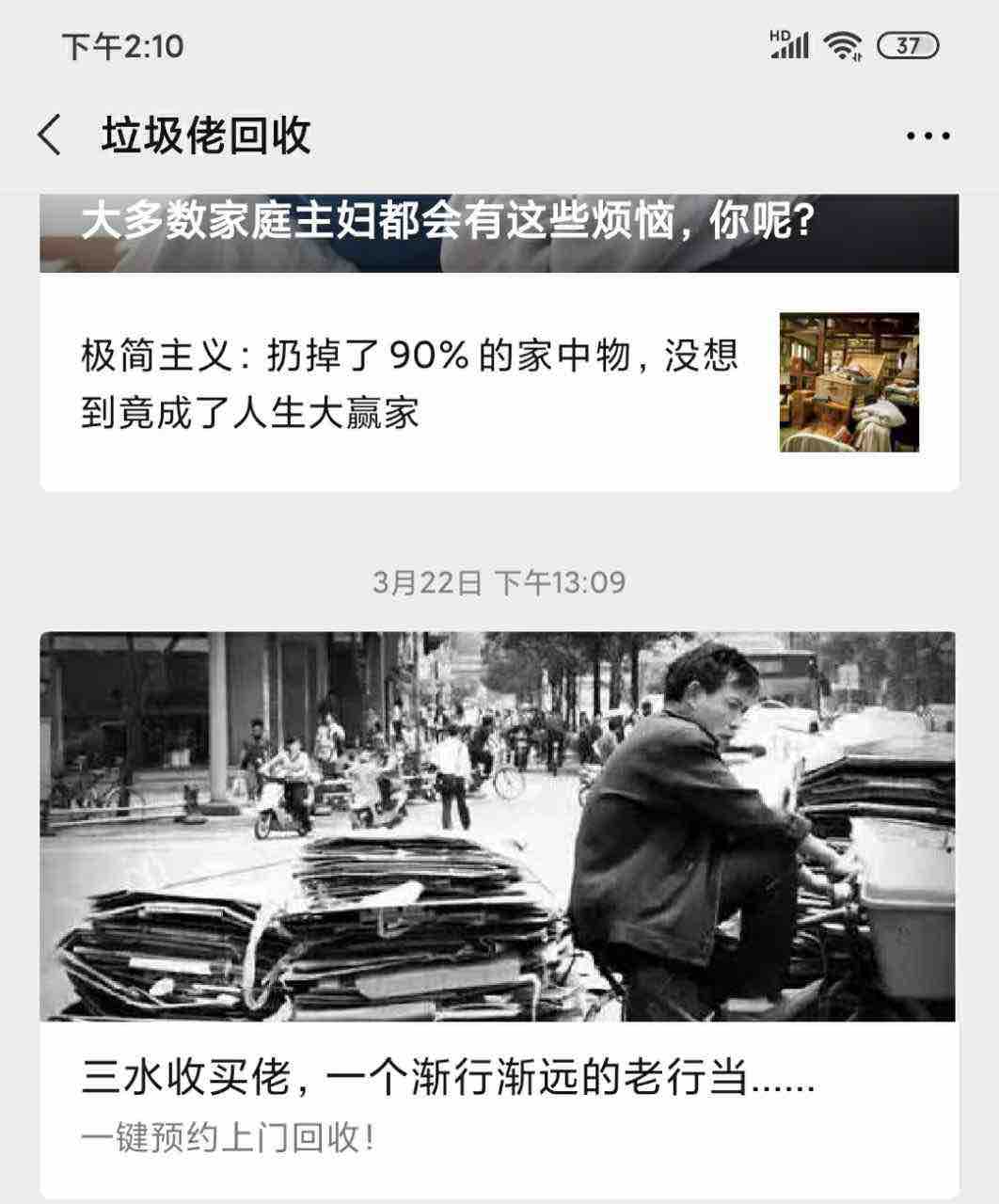Open article 三水收买佬, 一个渐行渐远的老行当
This screenshot has height=1204, width=999.
[x=448, y=1079]
